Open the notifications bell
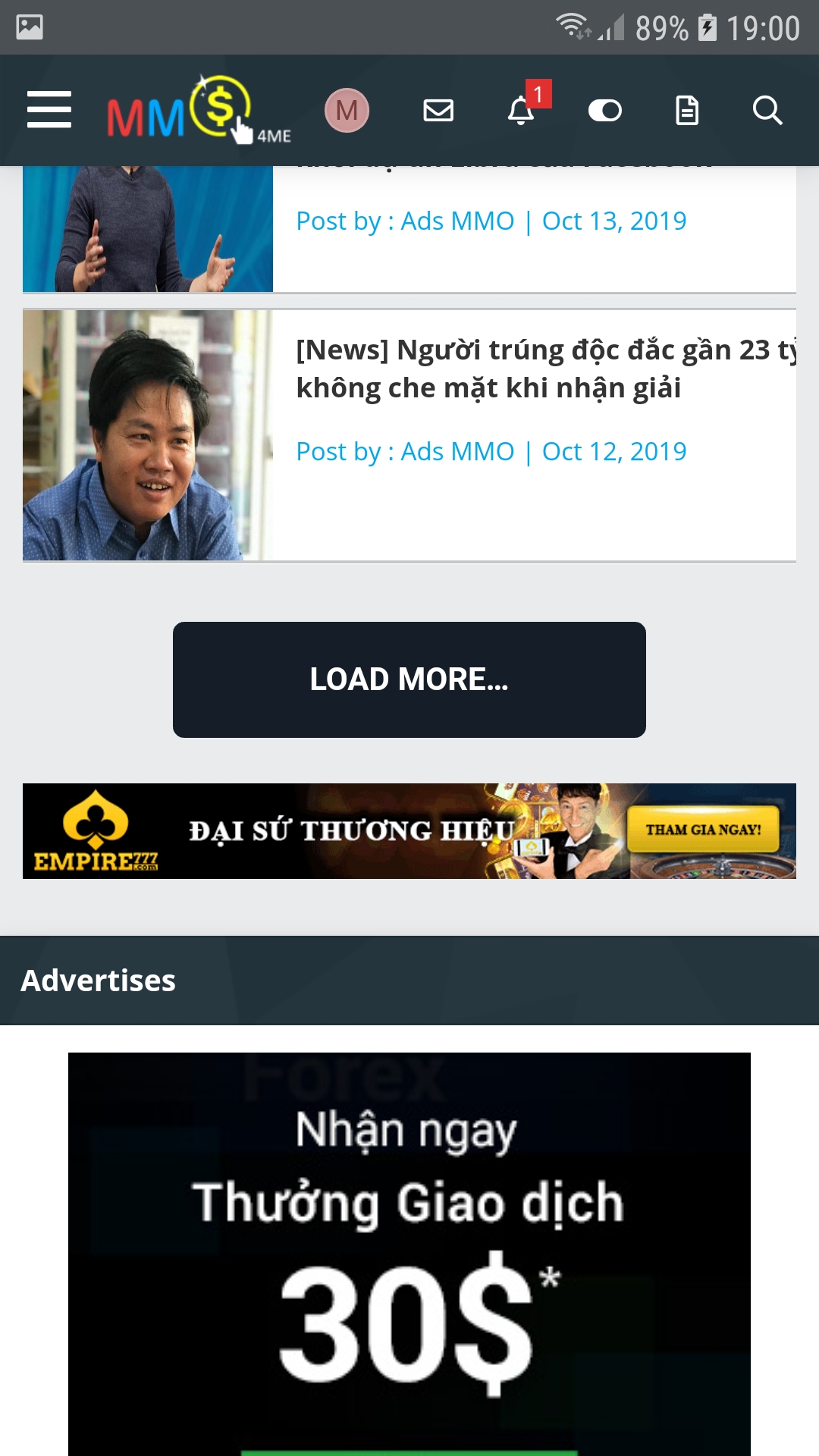The image size is (819, 1456). (x=521, y=111)
